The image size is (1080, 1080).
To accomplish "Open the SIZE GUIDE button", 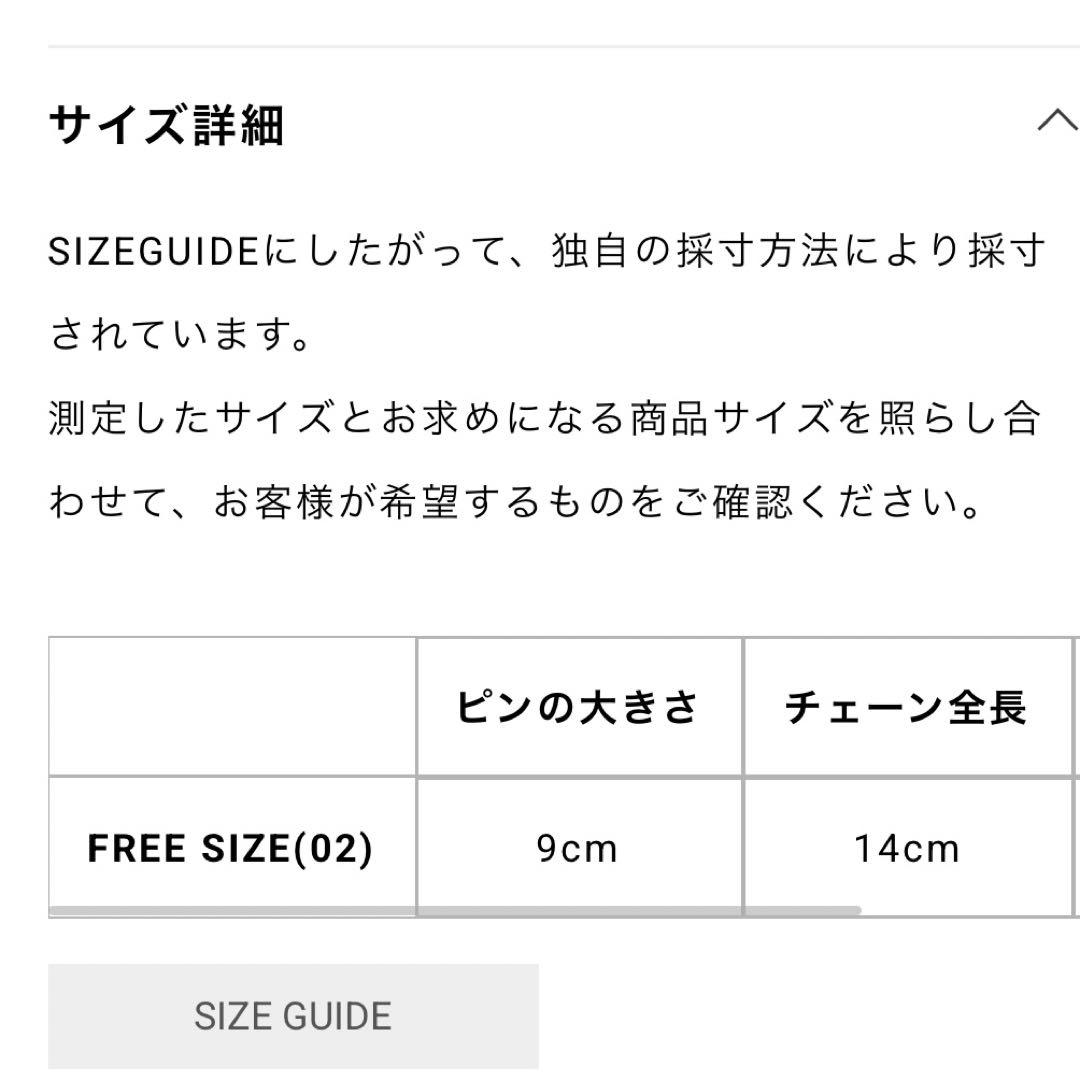I will [293, 1016].
